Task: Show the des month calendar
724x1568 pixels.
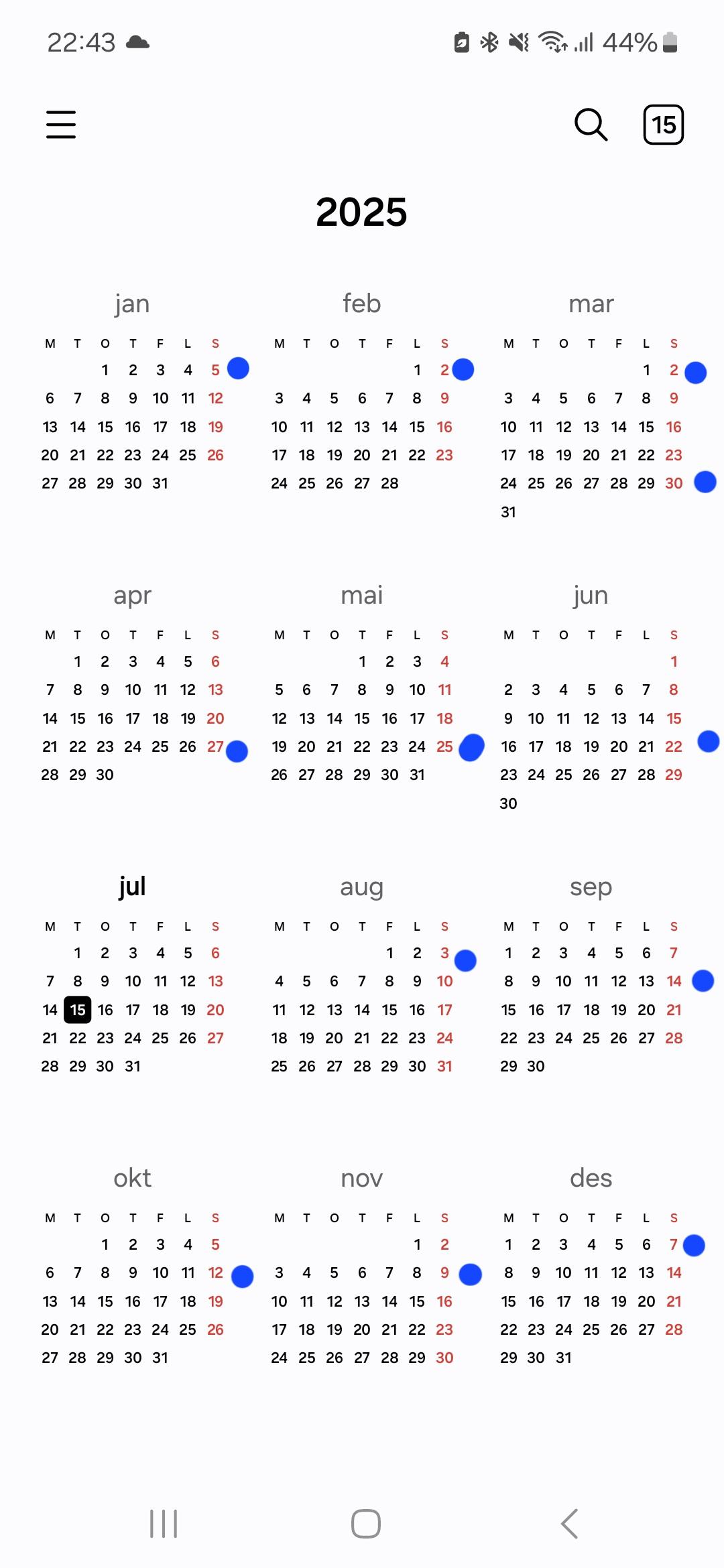Action: pyautogui.click(x=591, y=1178)
